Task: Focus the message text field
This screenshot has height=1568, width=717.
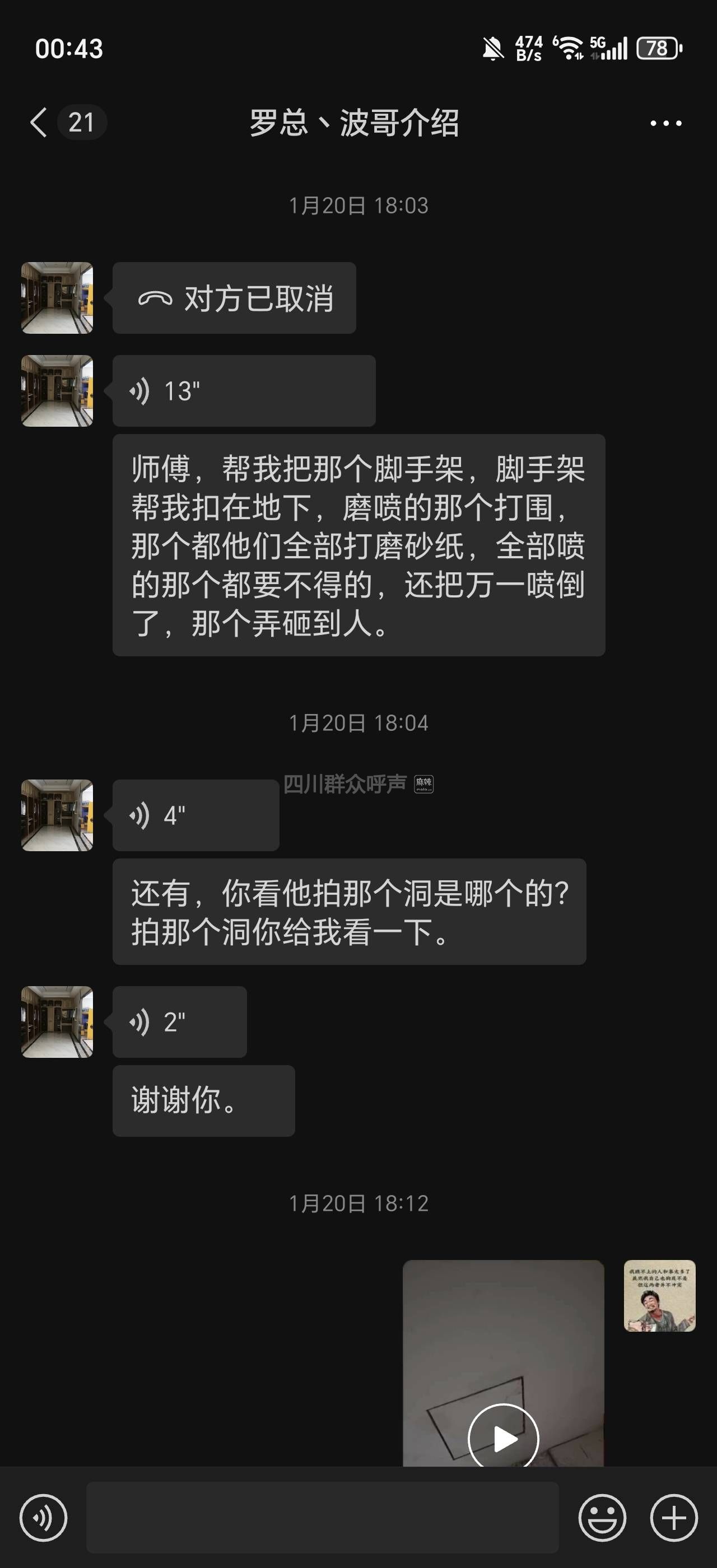Action: point(322,1518)
